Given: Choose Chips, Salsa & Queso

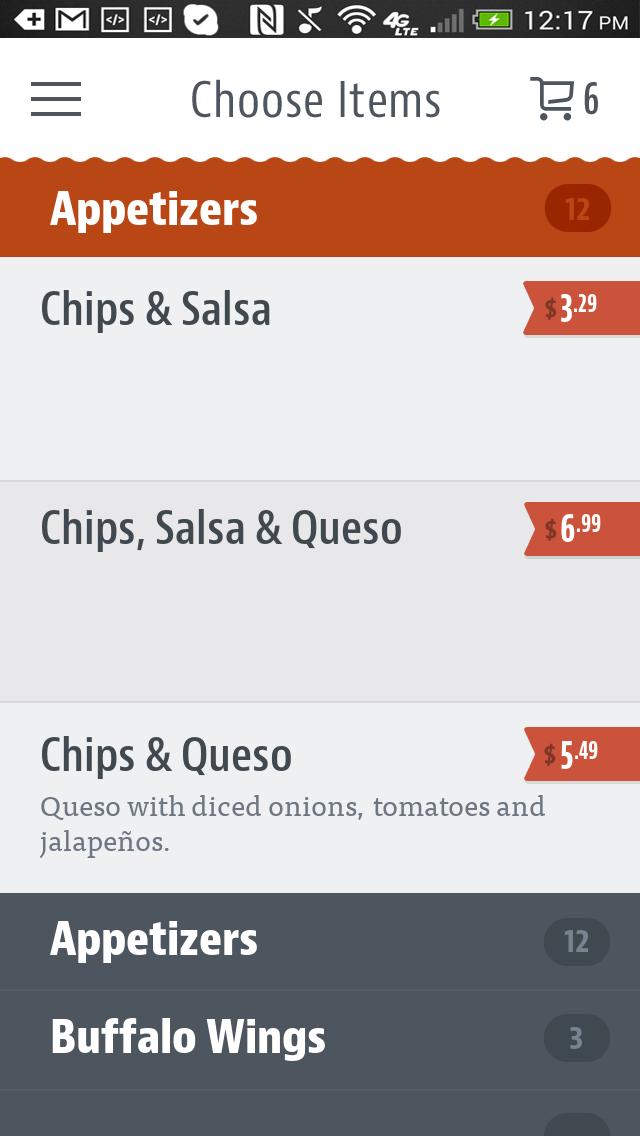Looking at the screenshot, I should 320,591.
